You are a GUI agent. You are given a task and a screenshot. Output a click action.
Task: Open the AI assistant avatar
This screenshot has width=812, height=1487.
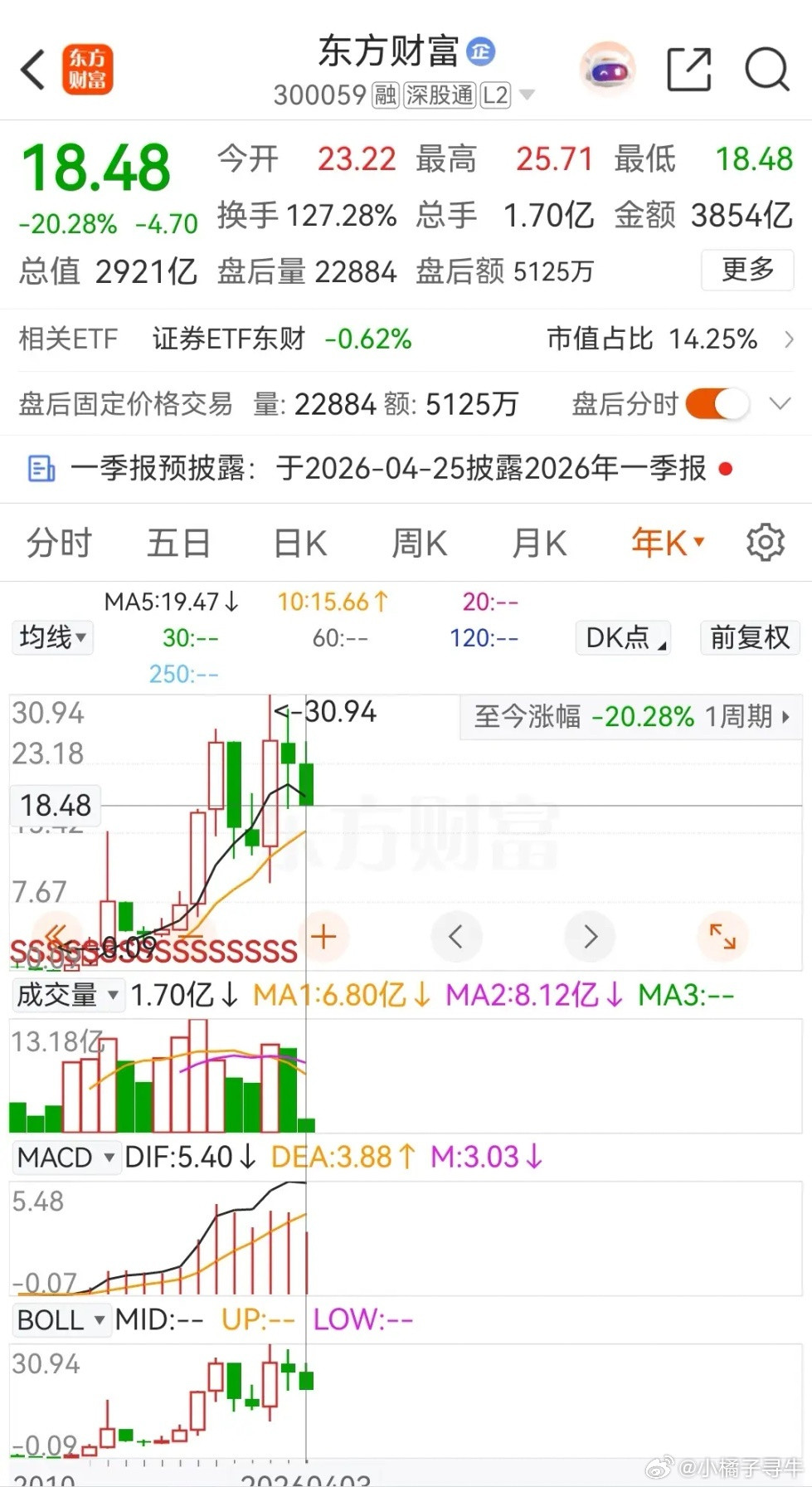[608, 70]
